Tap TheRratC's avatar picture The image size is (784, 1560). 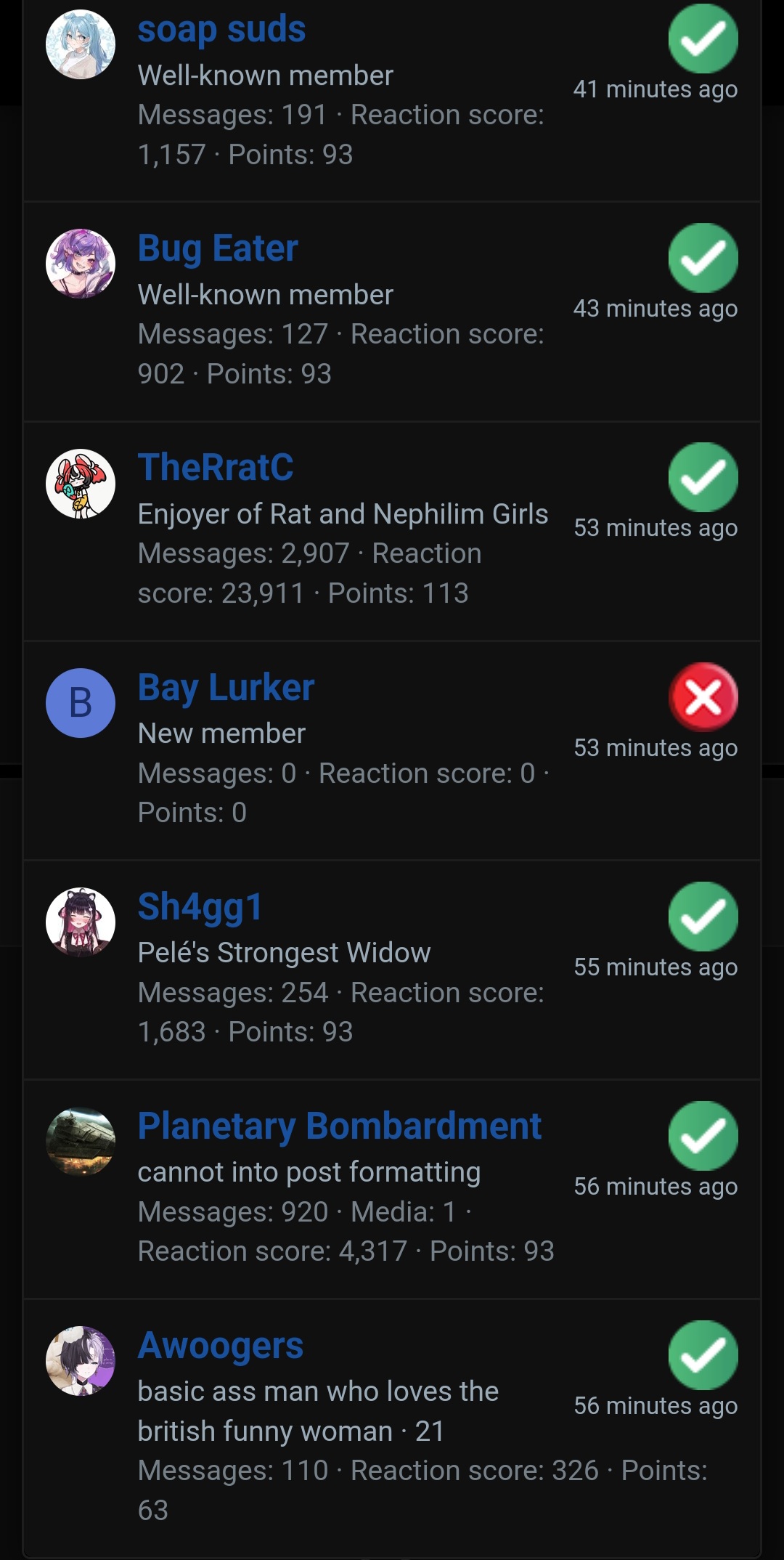pyautogui.click(x=81, y=484)
